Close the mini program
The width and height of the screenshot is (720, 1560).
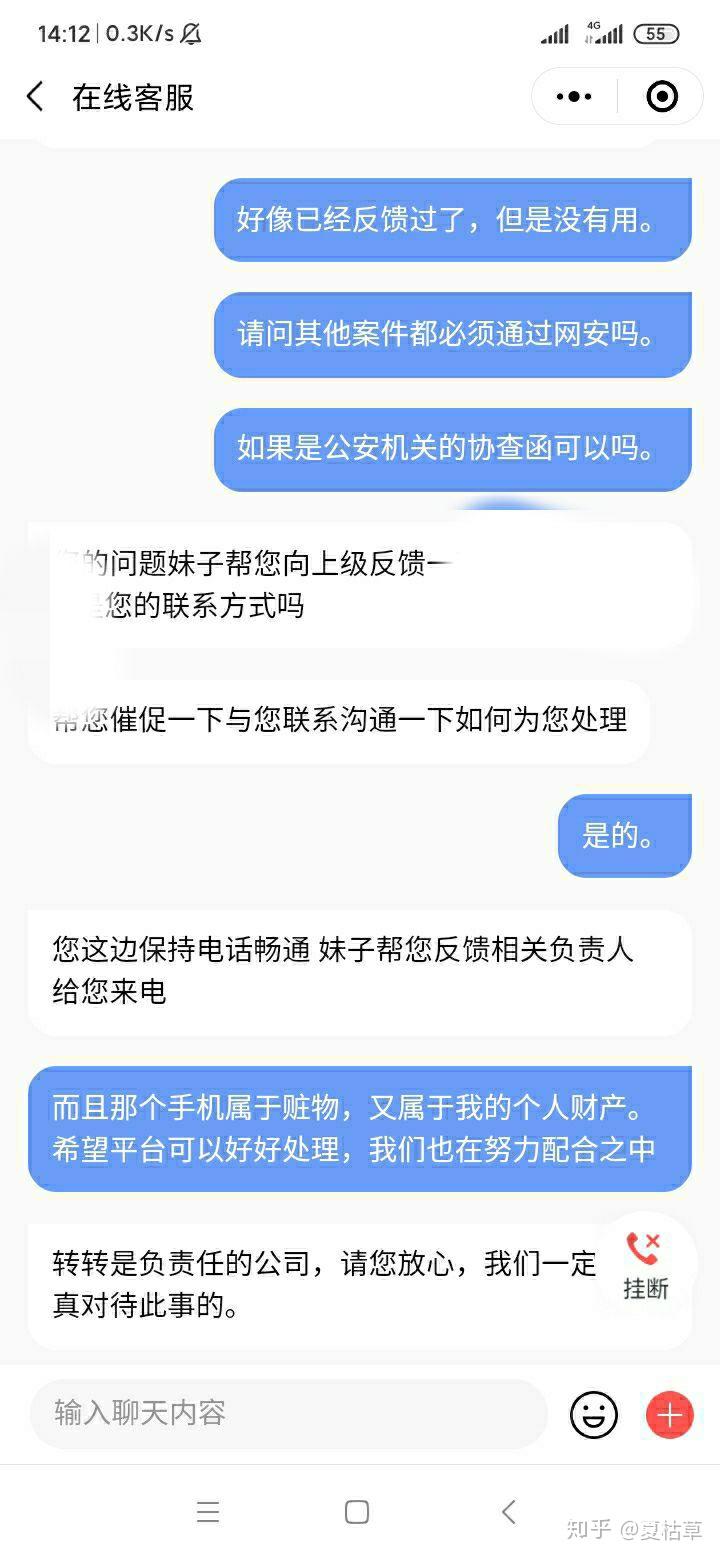(662, 97)
